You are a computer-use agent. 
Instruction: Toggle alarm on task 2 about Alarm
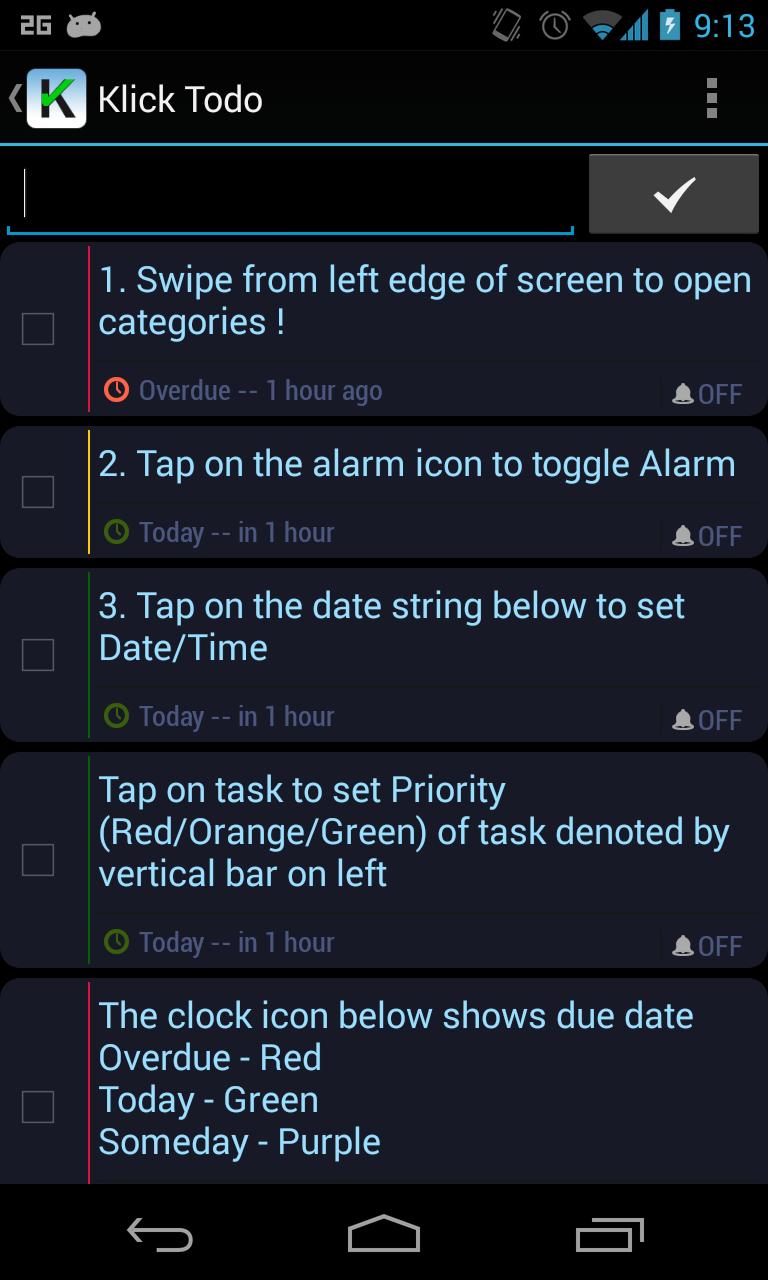[x=707, y=535]
